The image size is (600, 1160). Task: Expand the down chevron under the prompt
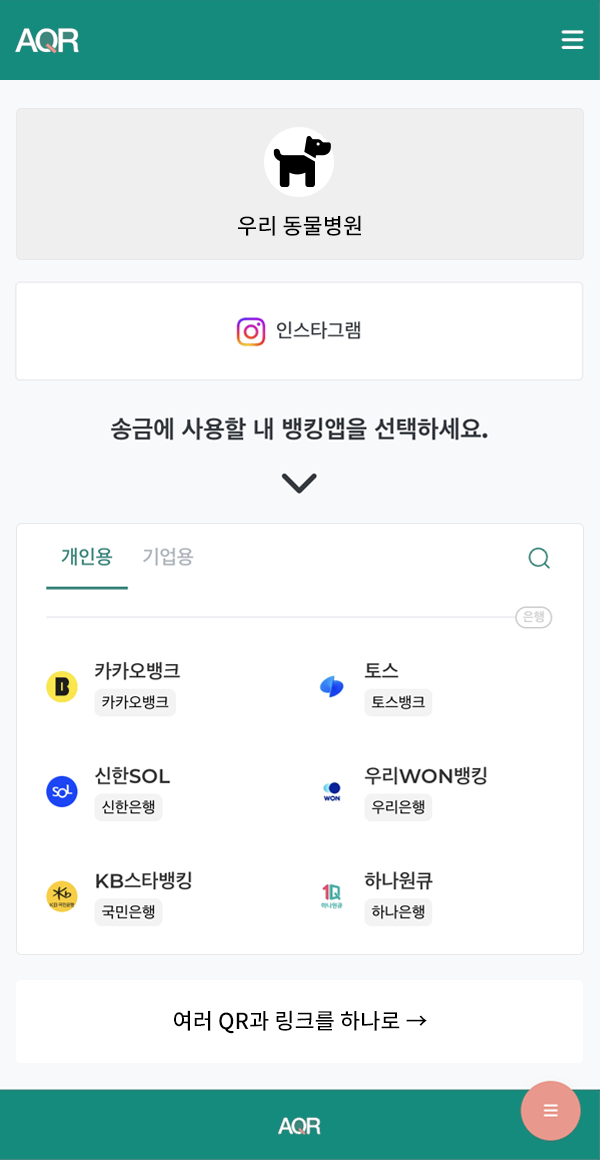[299, 484]
